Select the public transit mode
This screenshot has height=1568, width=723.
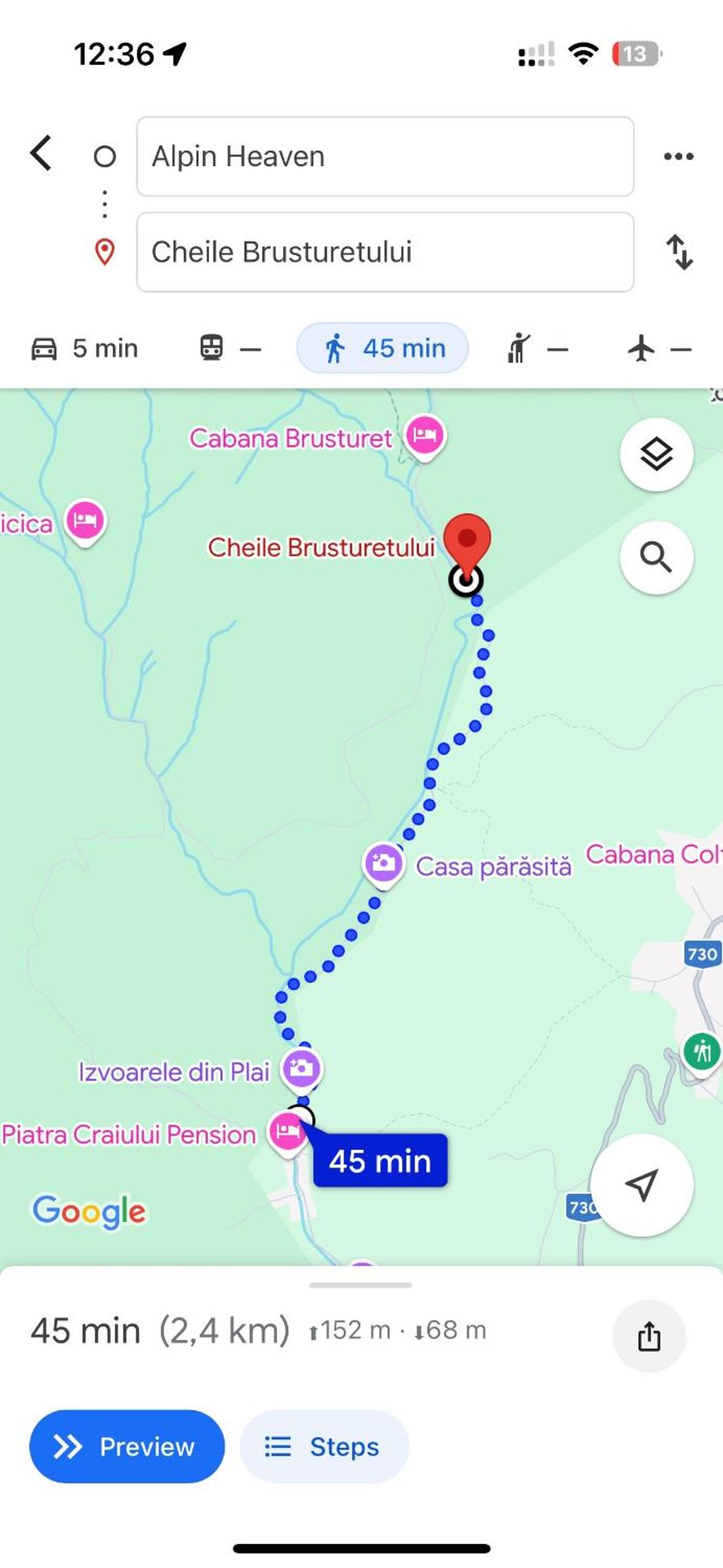coord(230,348)
